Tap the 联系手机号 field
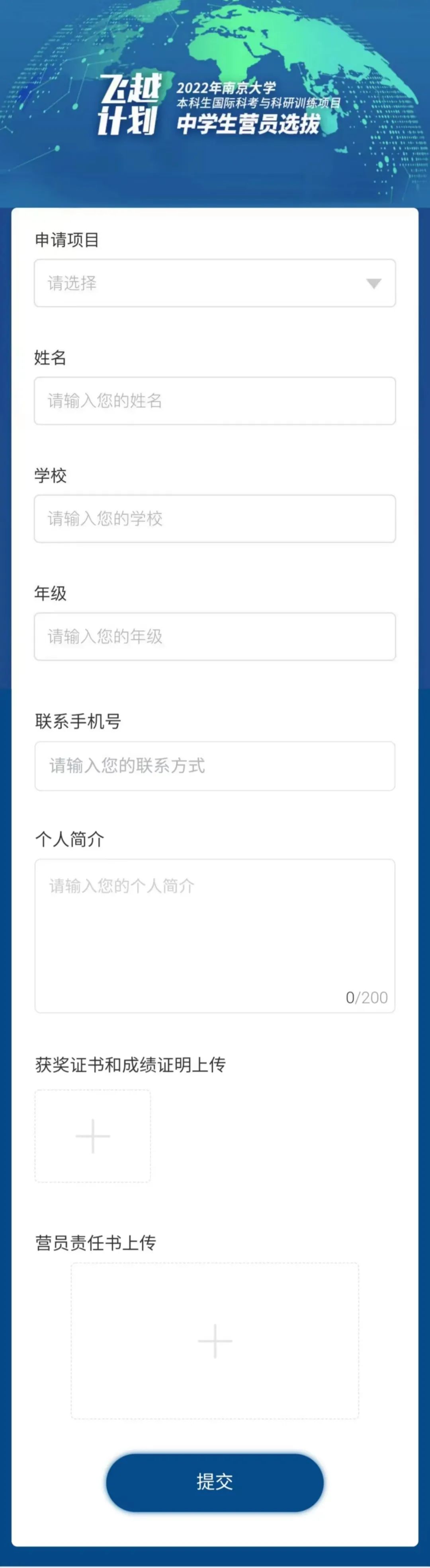Screen dimensions: 430x1568 click(214, 766)
